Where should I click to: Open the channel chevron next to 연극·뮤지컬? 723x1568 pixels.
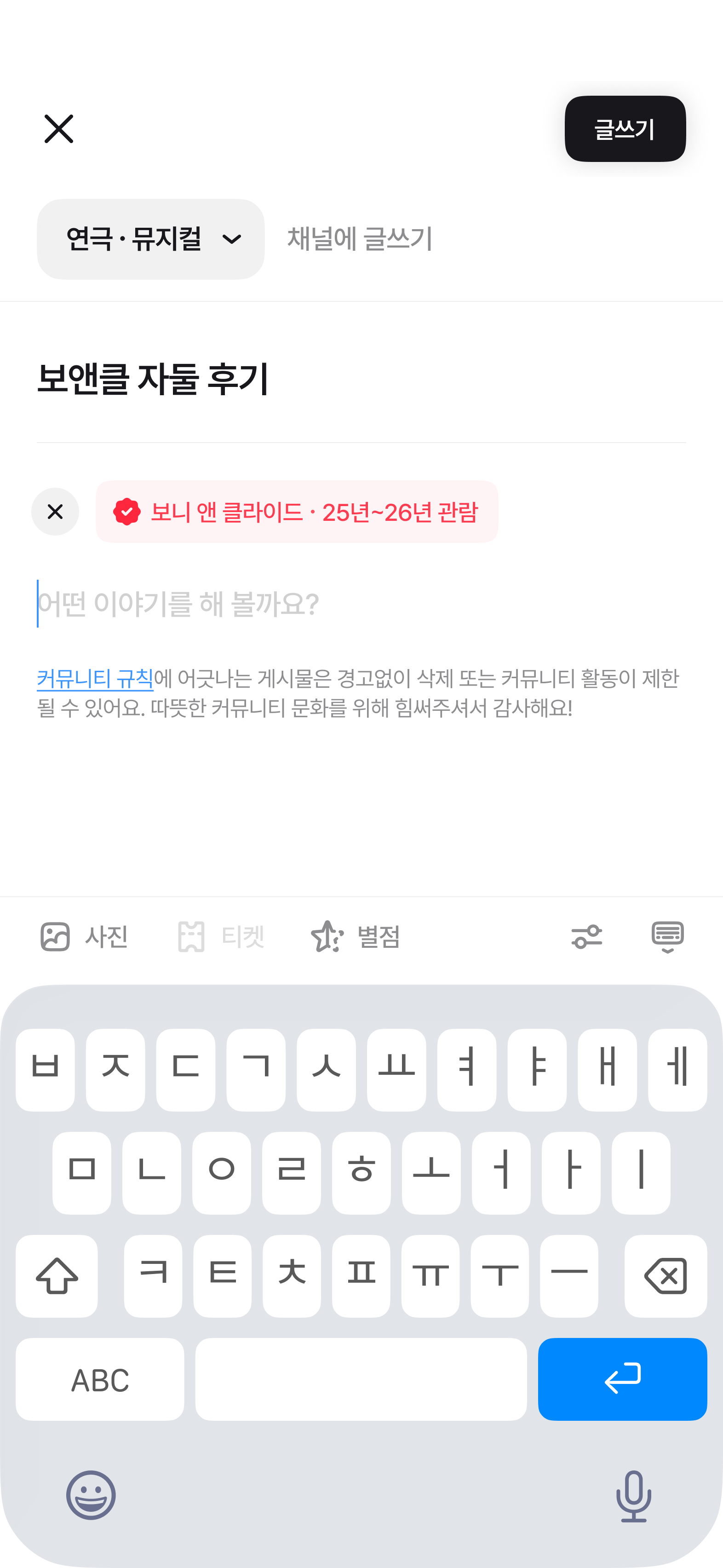coord(233,240)
